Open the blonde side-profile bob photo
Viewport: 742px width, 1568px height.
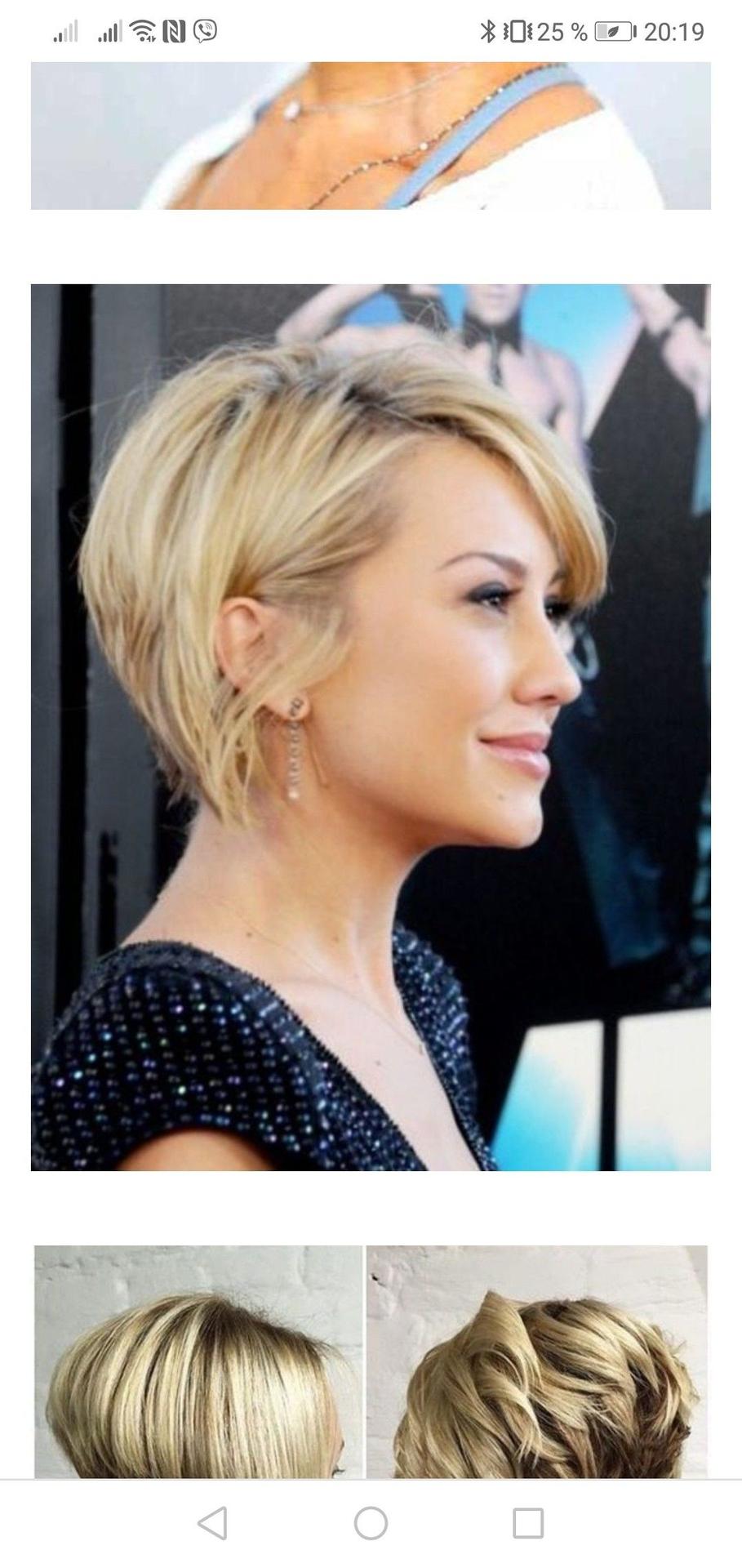coord(371,727)
